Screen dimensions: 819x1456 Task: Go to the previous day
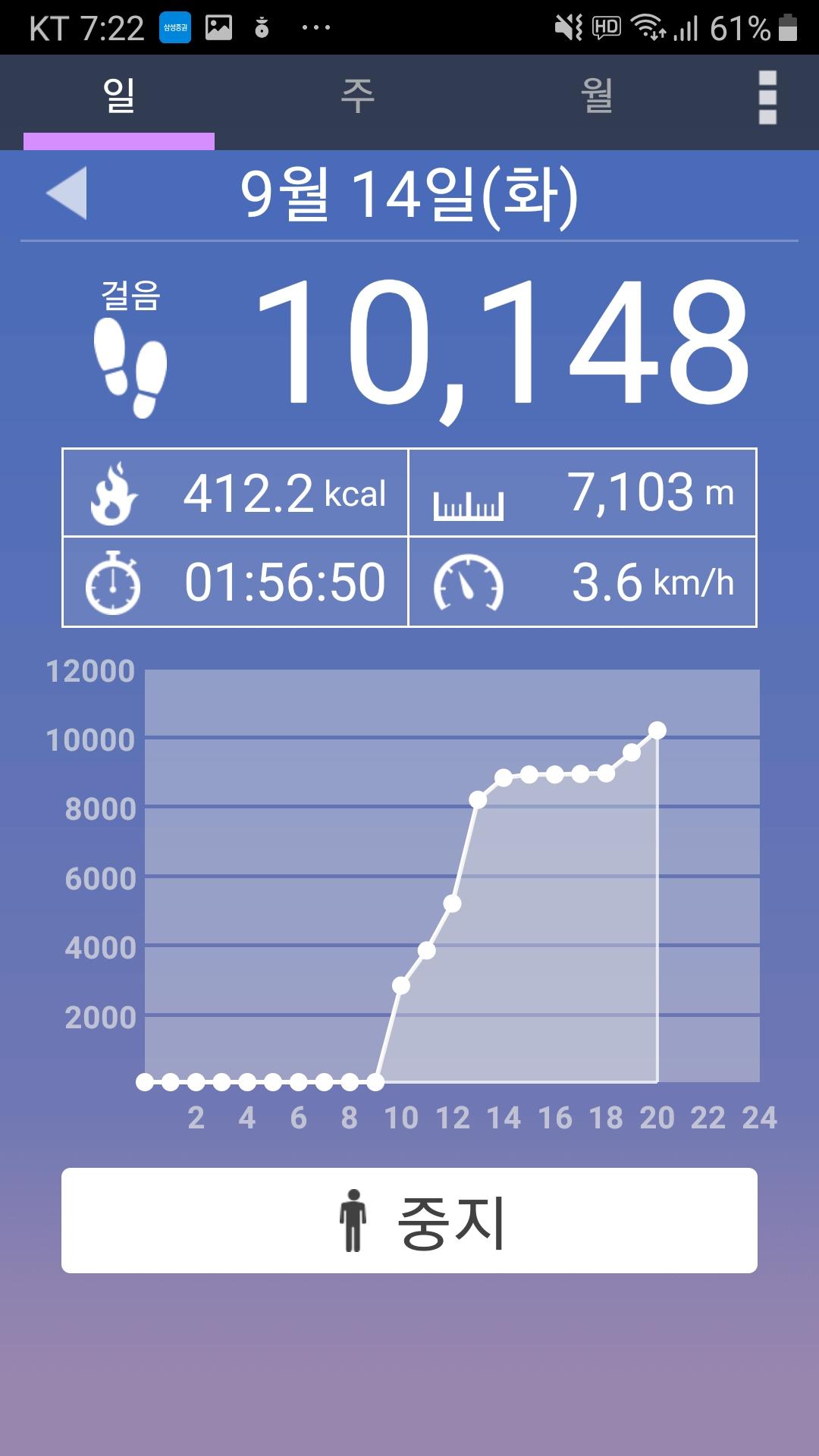(x=67, y=193)
